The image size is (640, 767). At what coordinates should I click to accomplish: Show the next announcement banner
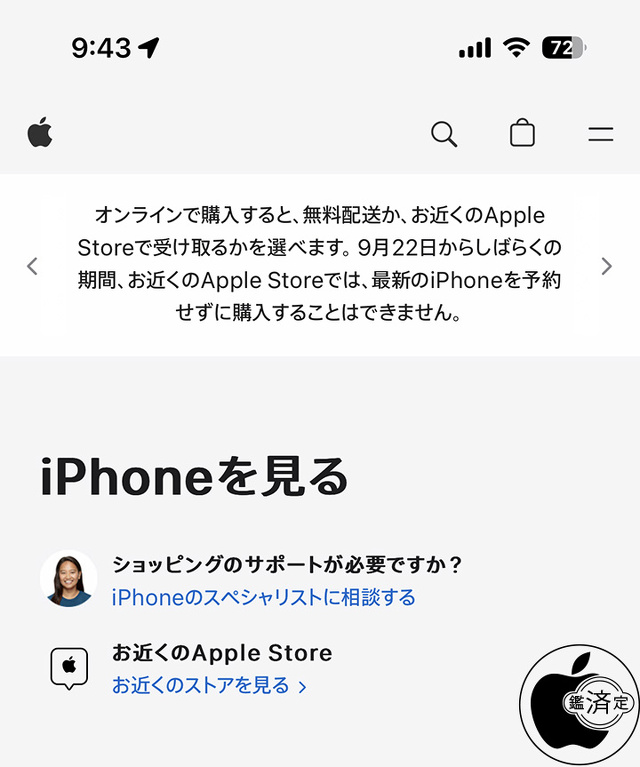coord(606,266)
